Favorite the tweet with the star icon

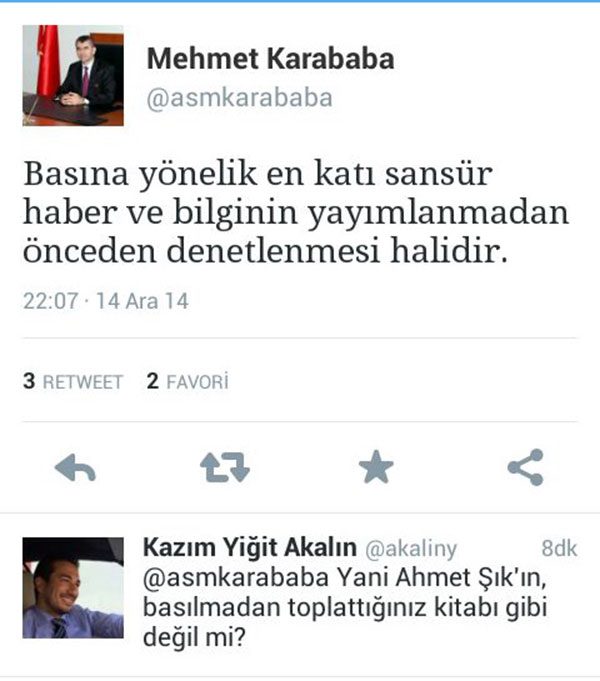click(376, 468)
